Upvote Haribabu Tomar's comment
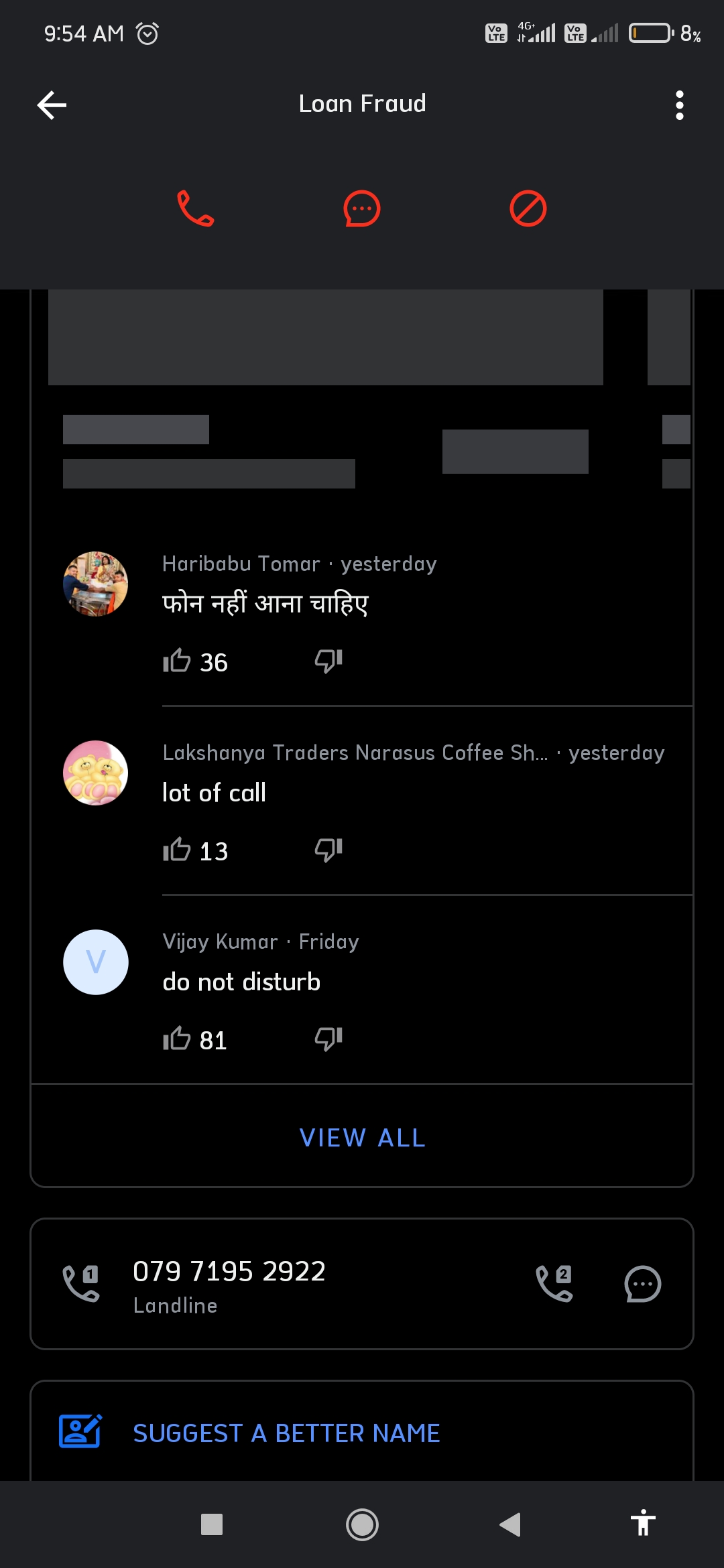This screenshot has height=1568, width=724. coord(178,661)
